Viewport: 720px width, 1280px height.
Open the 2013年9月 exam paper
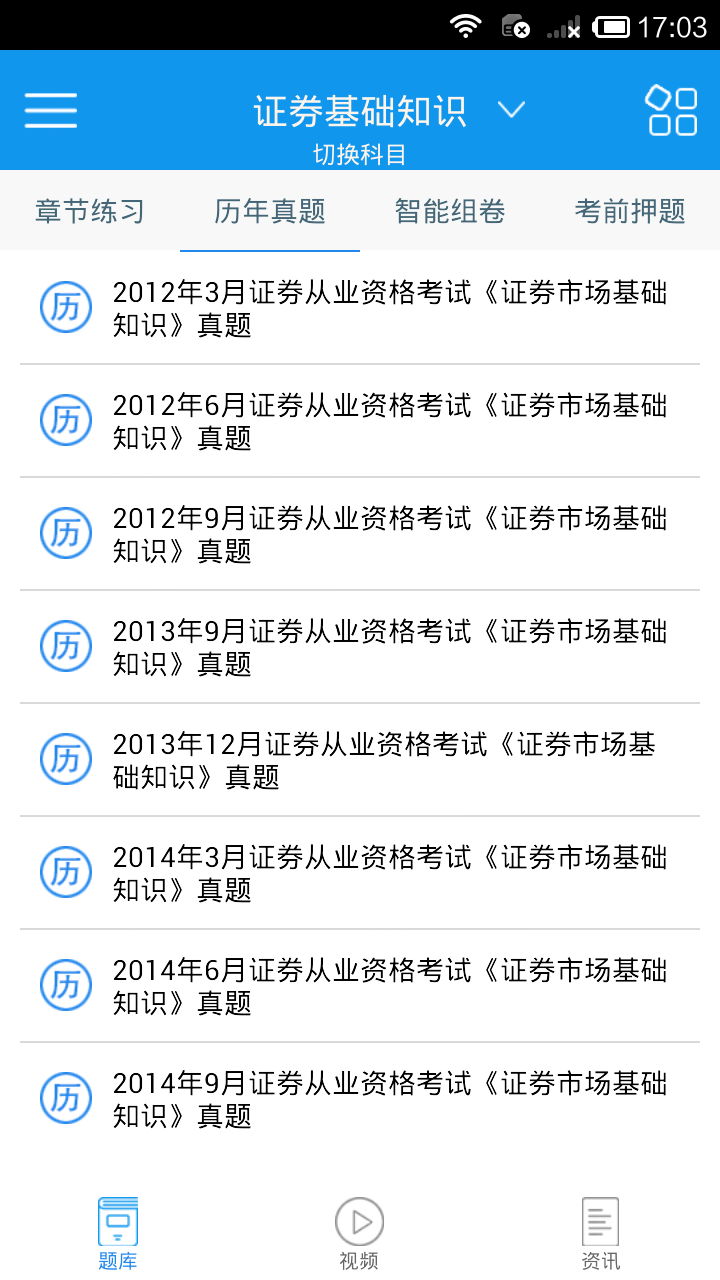click(390, 647)
